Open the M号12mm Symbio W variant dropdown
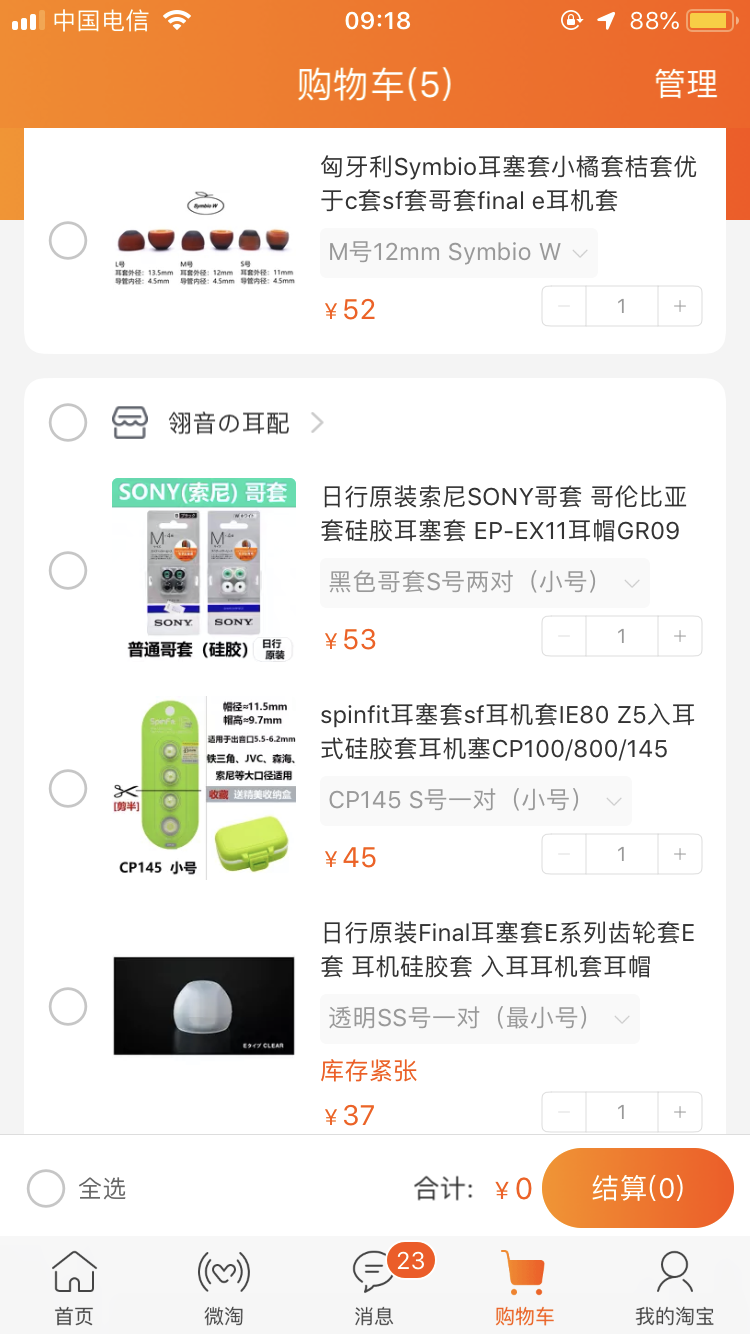The width and height of the screenshot is (750, 1334). tap(458, 252)
